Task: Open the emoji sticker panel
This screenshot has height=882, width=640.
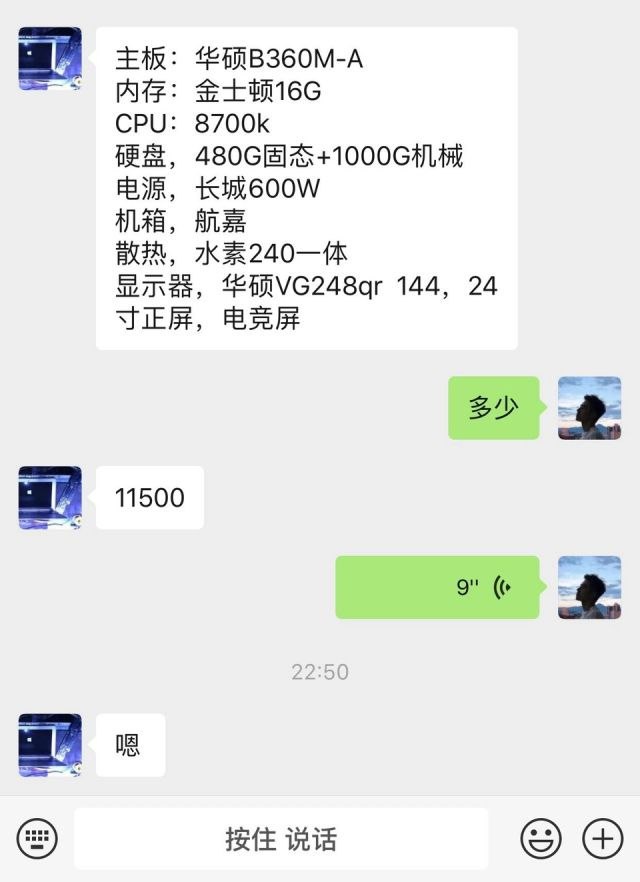Action: (541, 838)
